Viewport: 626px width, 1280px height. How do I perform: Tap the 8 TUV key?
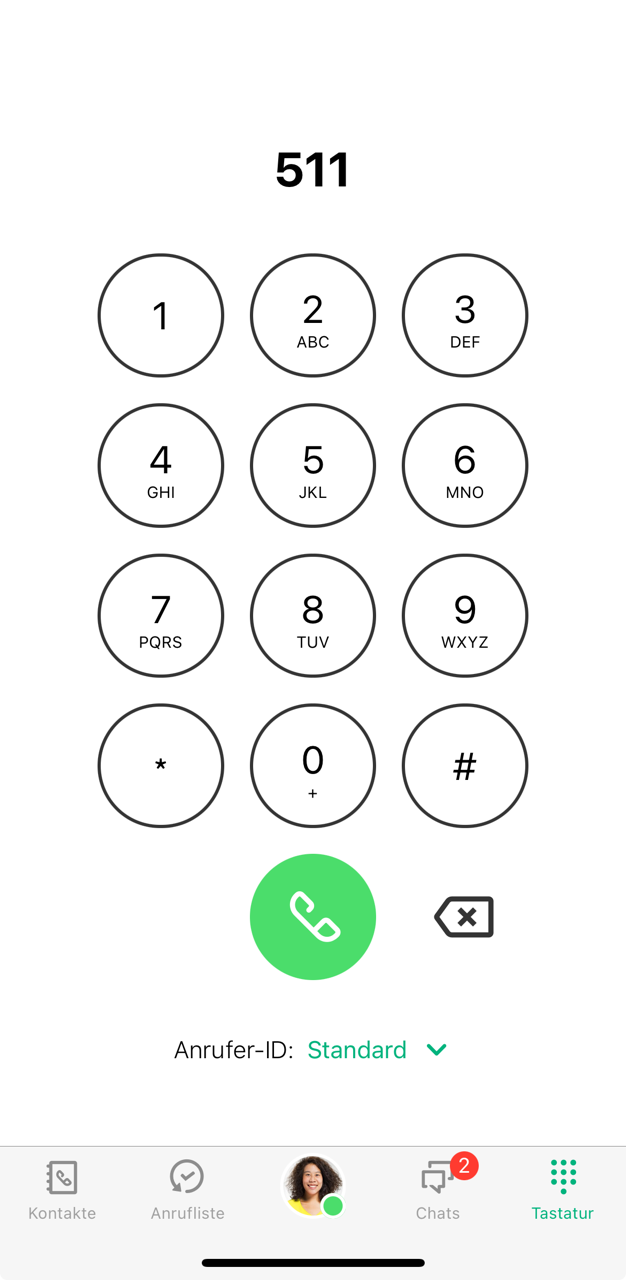313,616
